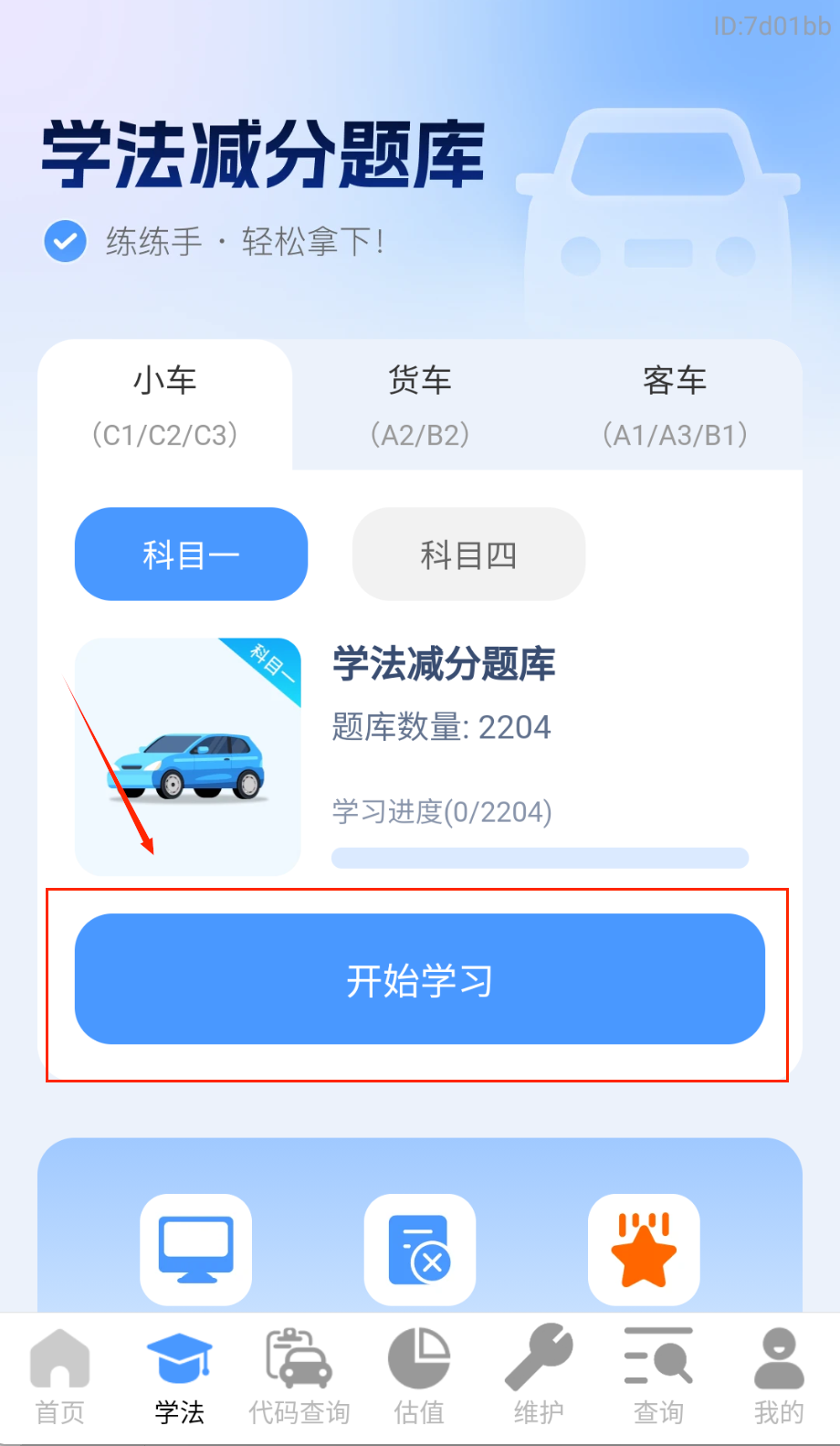Image resolution: width=840 pixels, height=1446 pixels.
Task: Open the 估值 tab
Action: click(x=419, y=1377)
